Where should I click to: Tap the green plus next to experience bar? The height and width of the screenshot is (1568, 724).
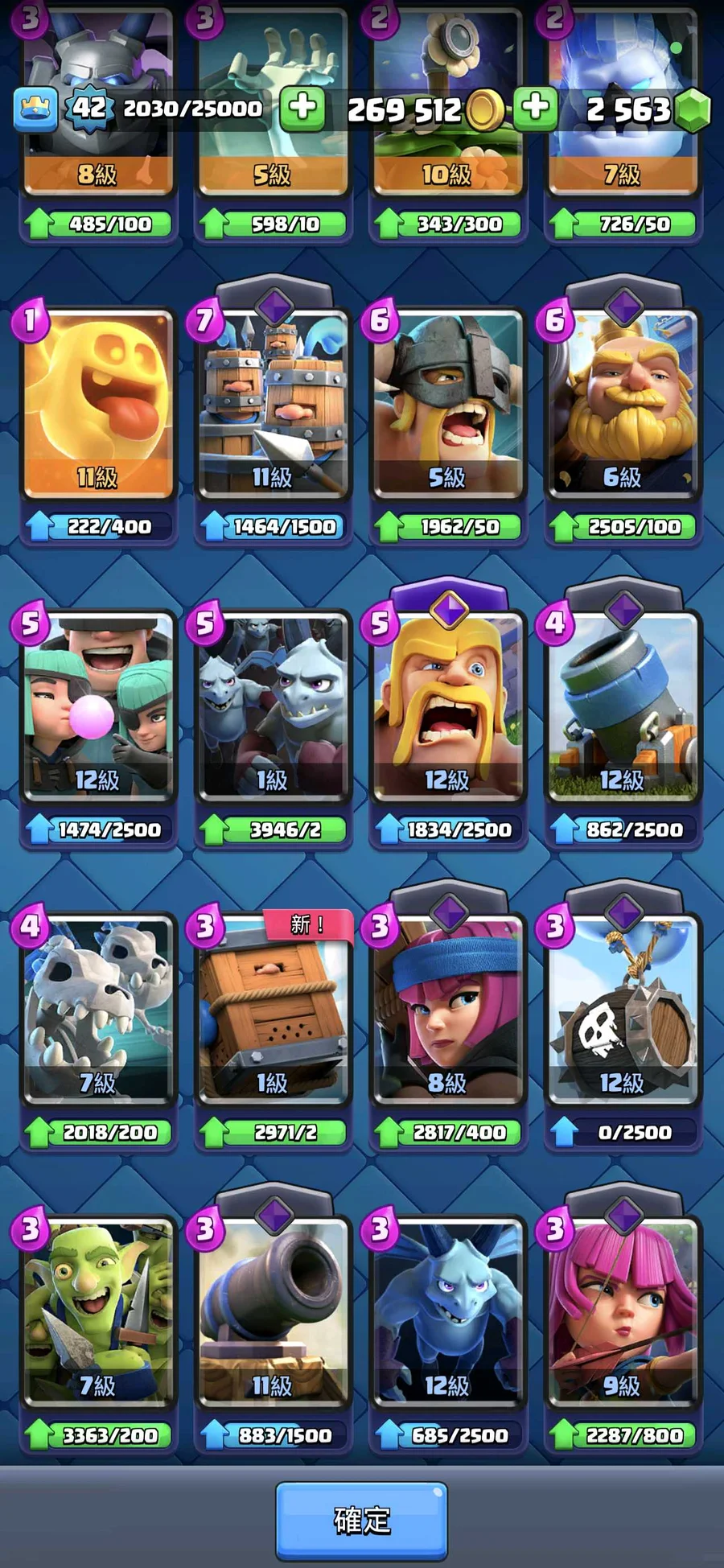coord(302,109)
